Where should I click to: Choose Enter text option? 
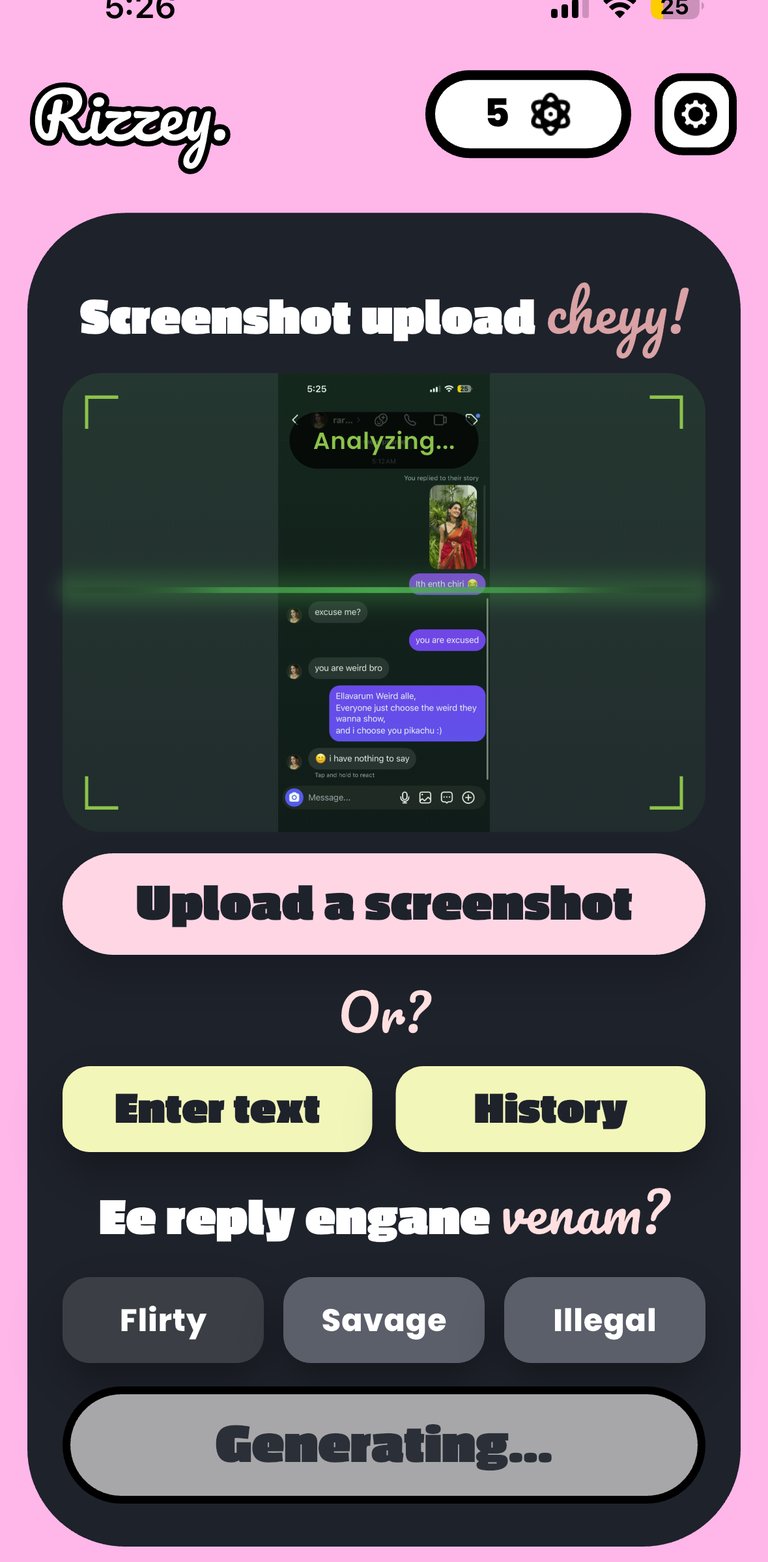coord(217,1109)
